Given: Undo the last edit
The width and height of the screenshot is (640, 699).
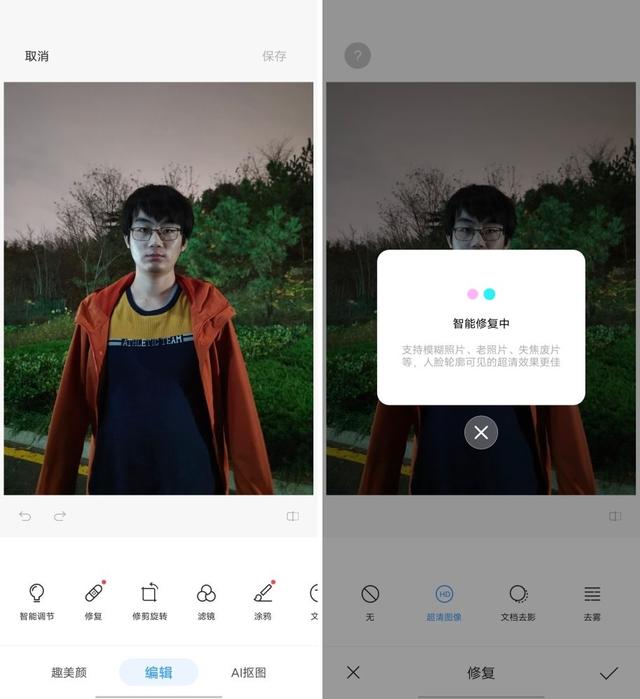Looking at the screenshot, I should [x=26, y=516].
